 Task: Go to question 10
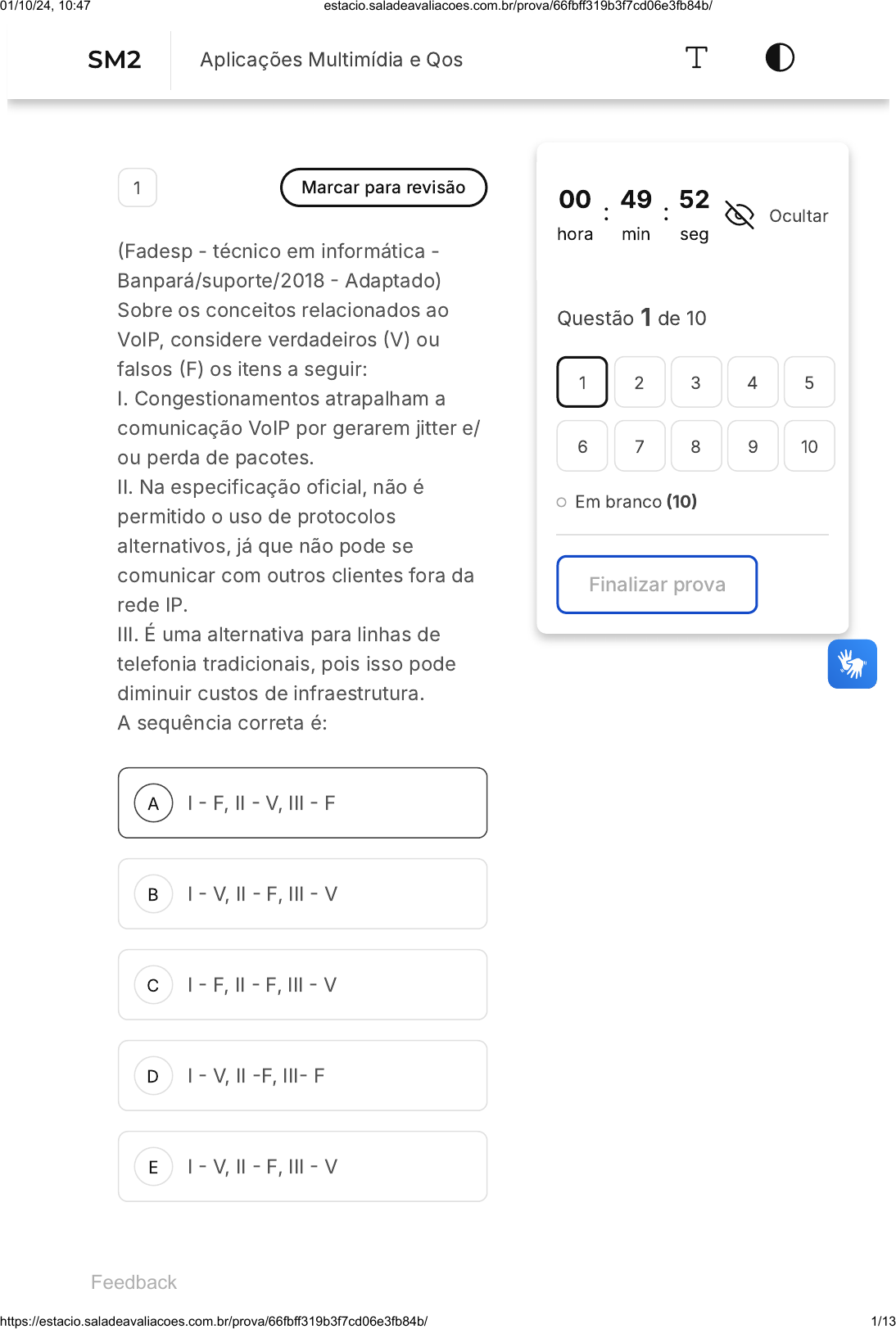[x=809, y=446]
